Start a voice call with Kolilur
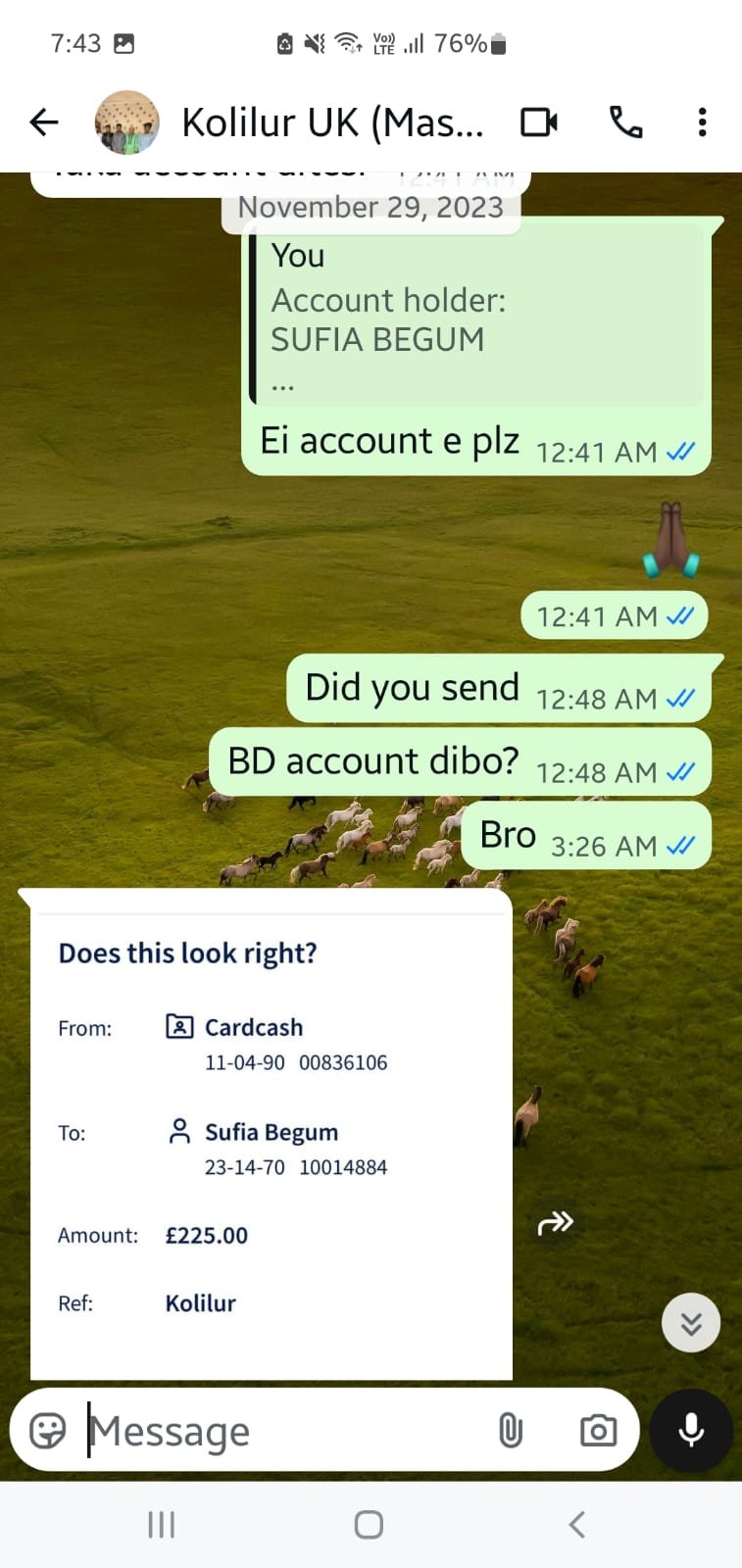The image size is (742, 1568). click(x=625, y=122)
